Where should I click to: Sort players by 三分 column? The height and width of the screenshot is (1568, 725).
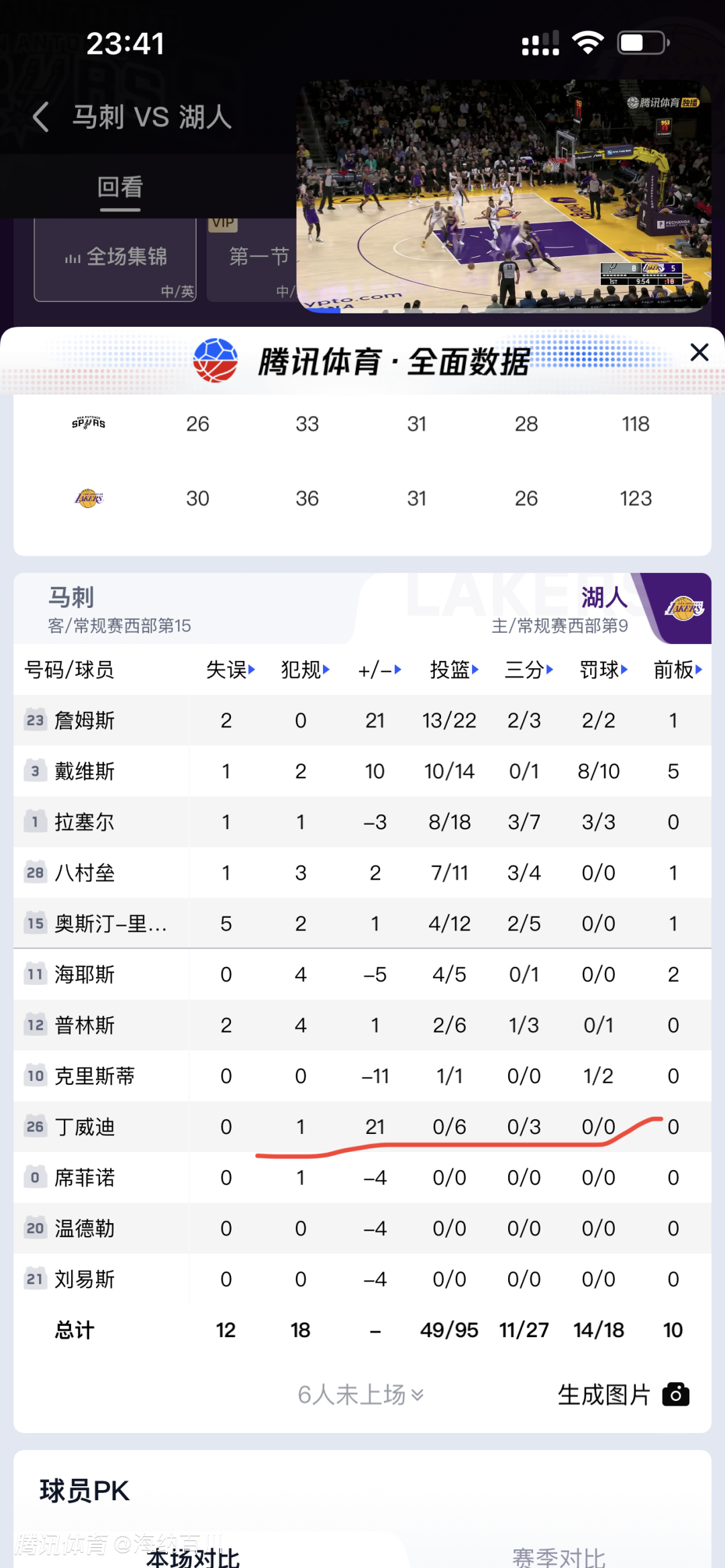click(x=528, y=670)
